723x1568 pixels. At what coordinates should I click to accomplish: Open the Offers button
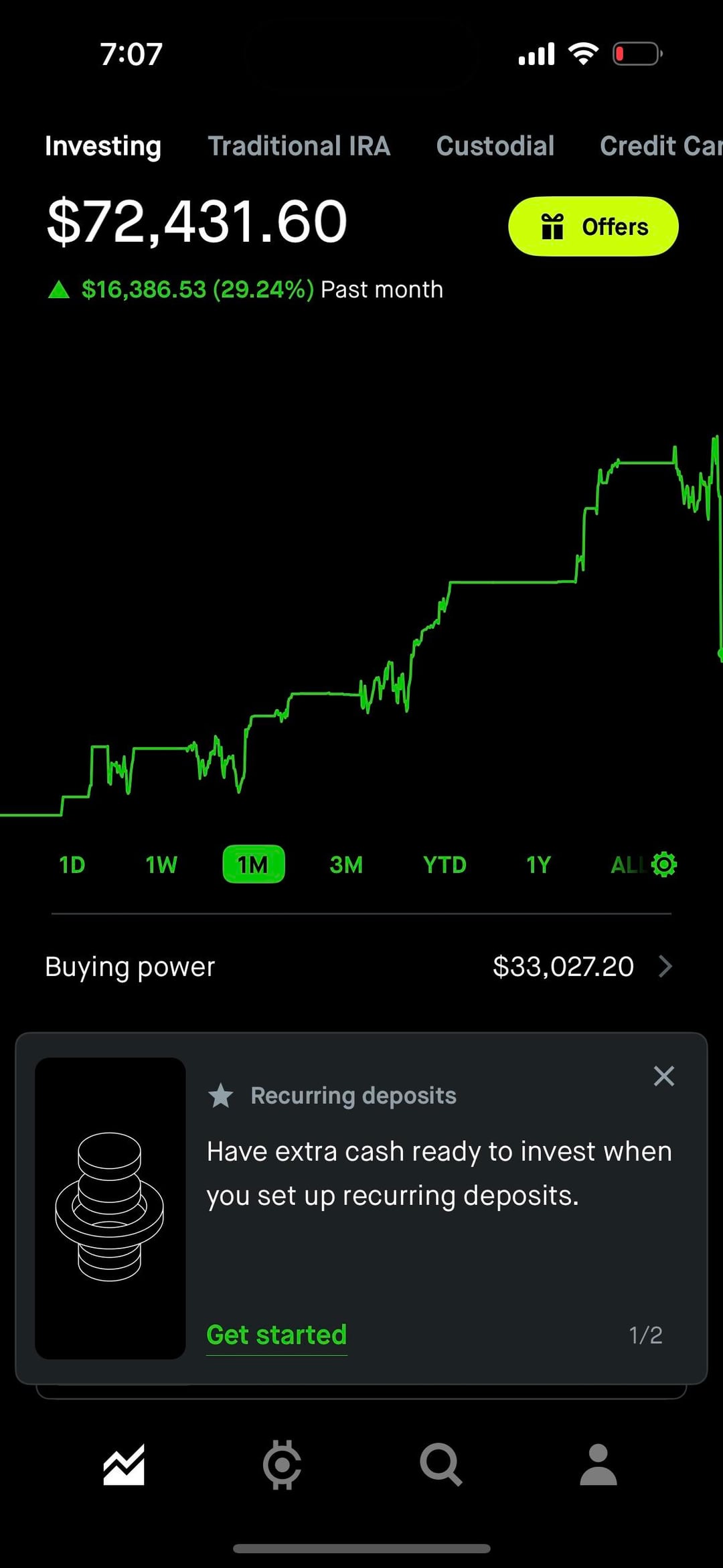click(x=593, y=226)
